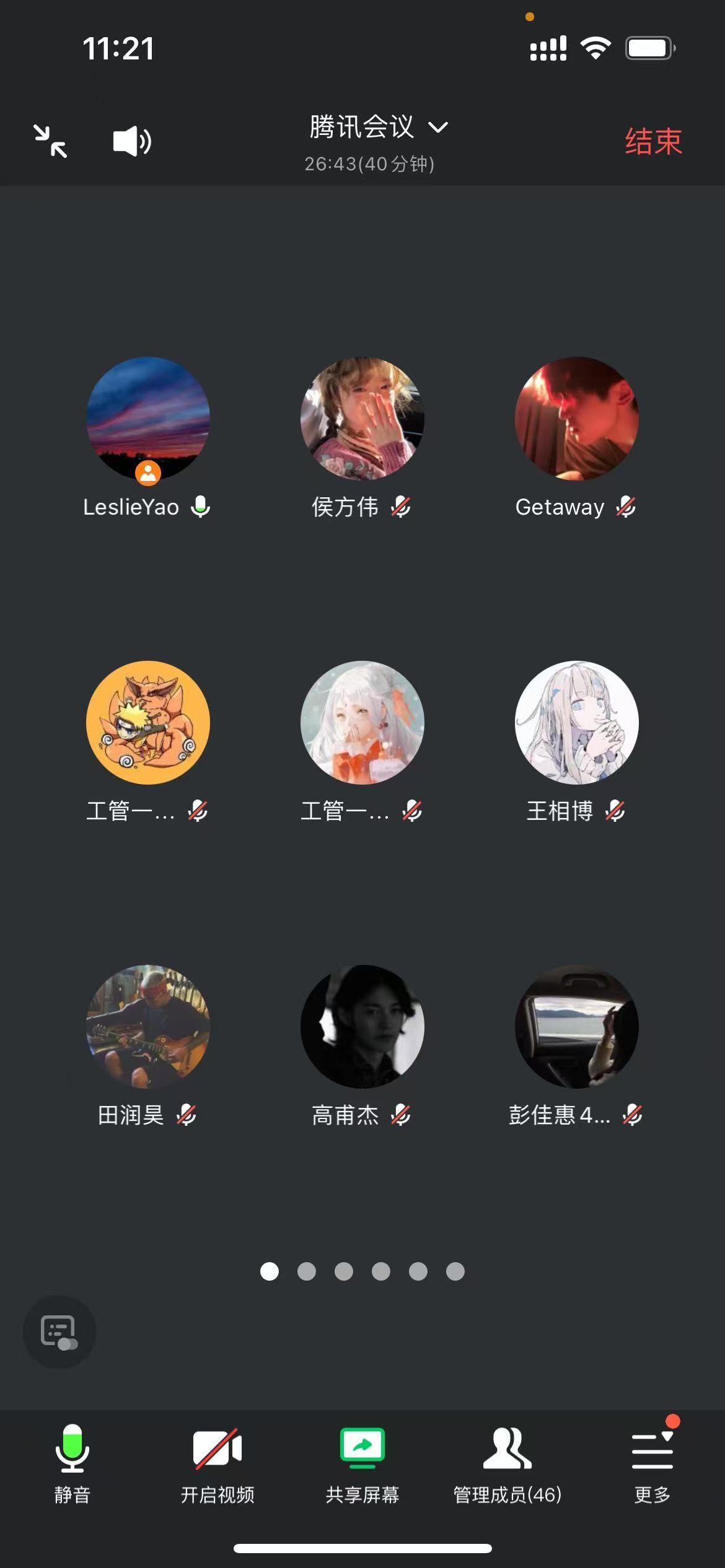
Task: Jump to the second page indicator dot
Action: point(307,1271)
